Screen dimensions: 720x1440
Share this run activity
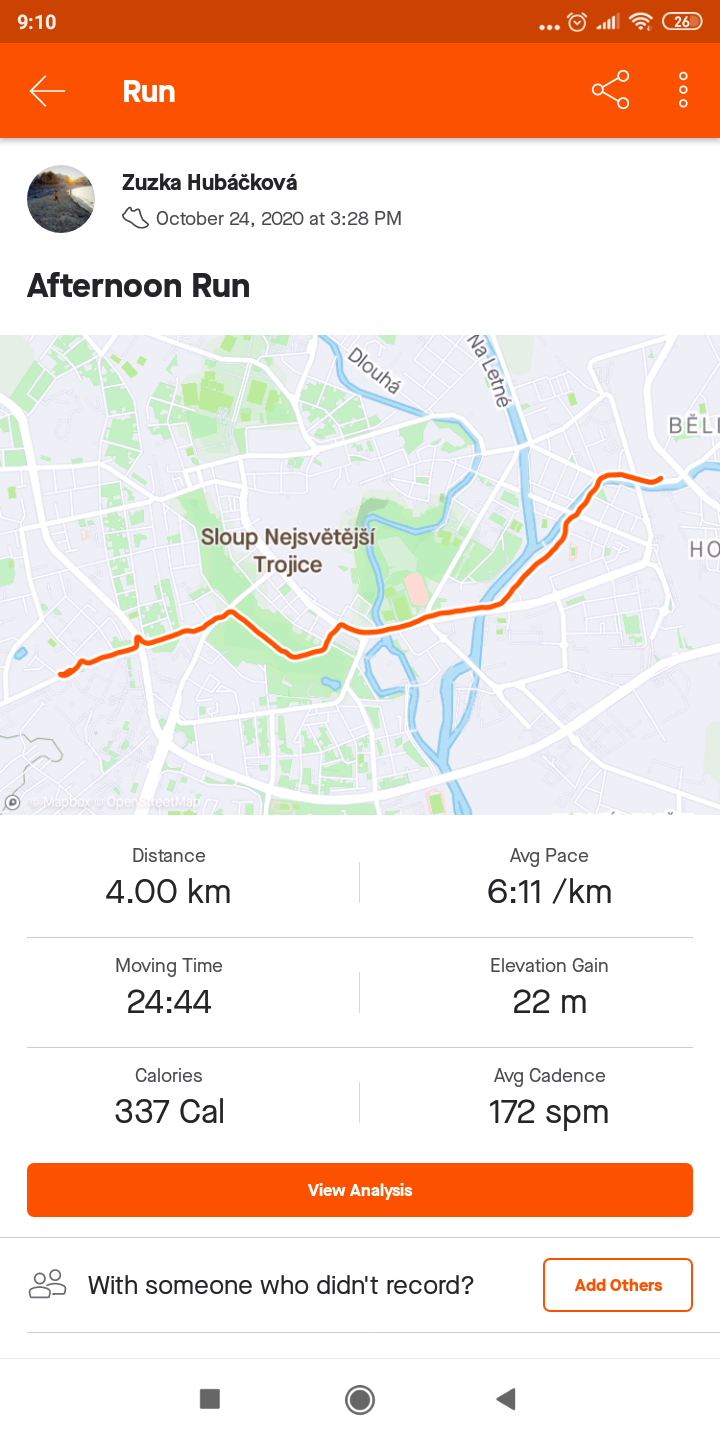(611, 90)
